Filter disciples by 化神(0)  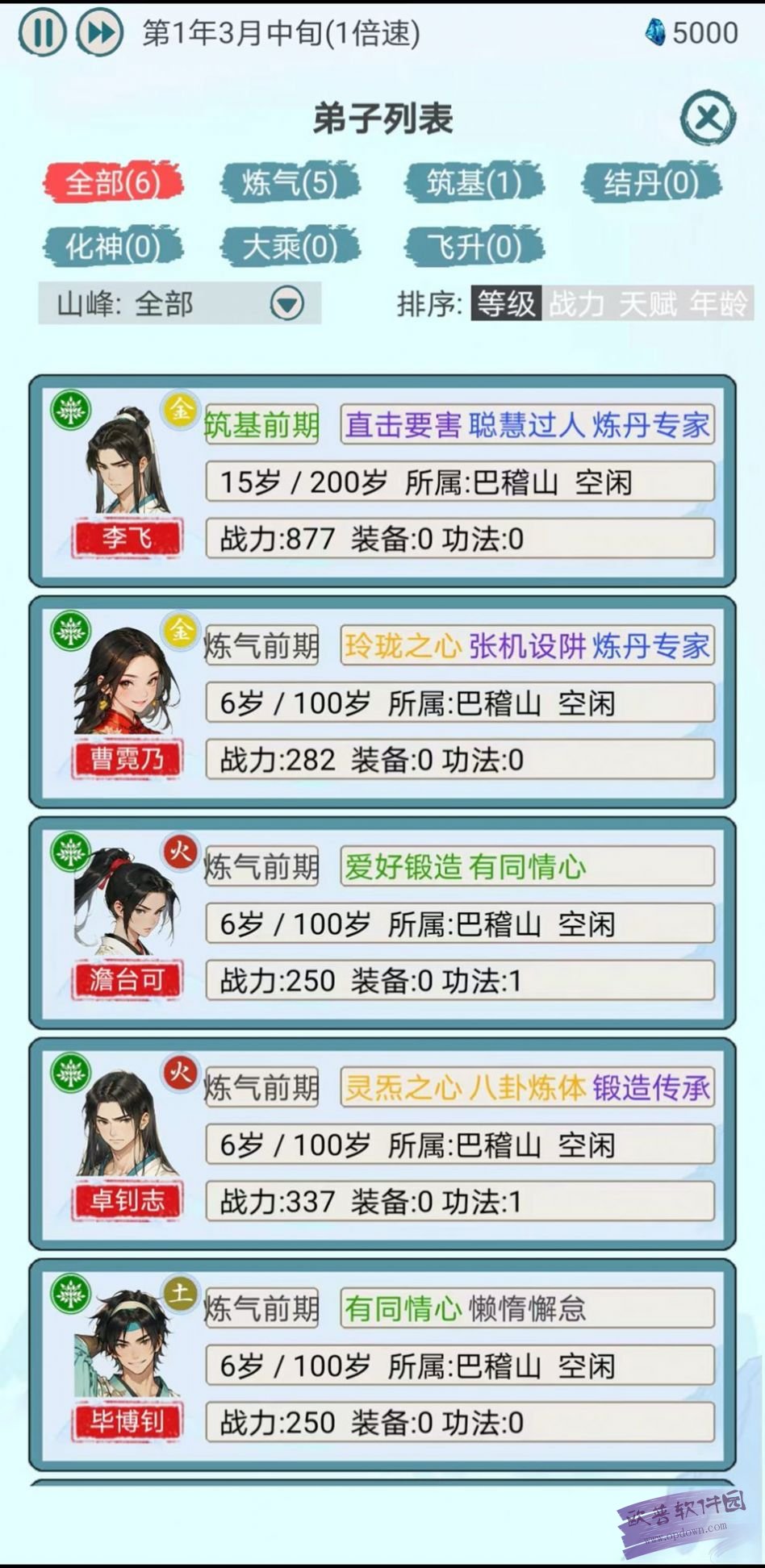(x=113, y=246)
